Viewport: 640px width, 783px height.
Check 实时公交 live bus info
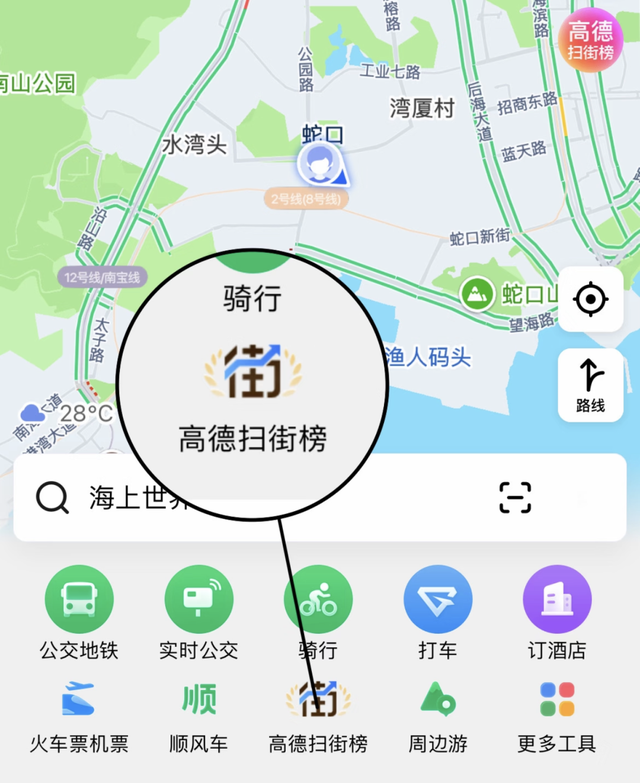(x=198, y=612)
